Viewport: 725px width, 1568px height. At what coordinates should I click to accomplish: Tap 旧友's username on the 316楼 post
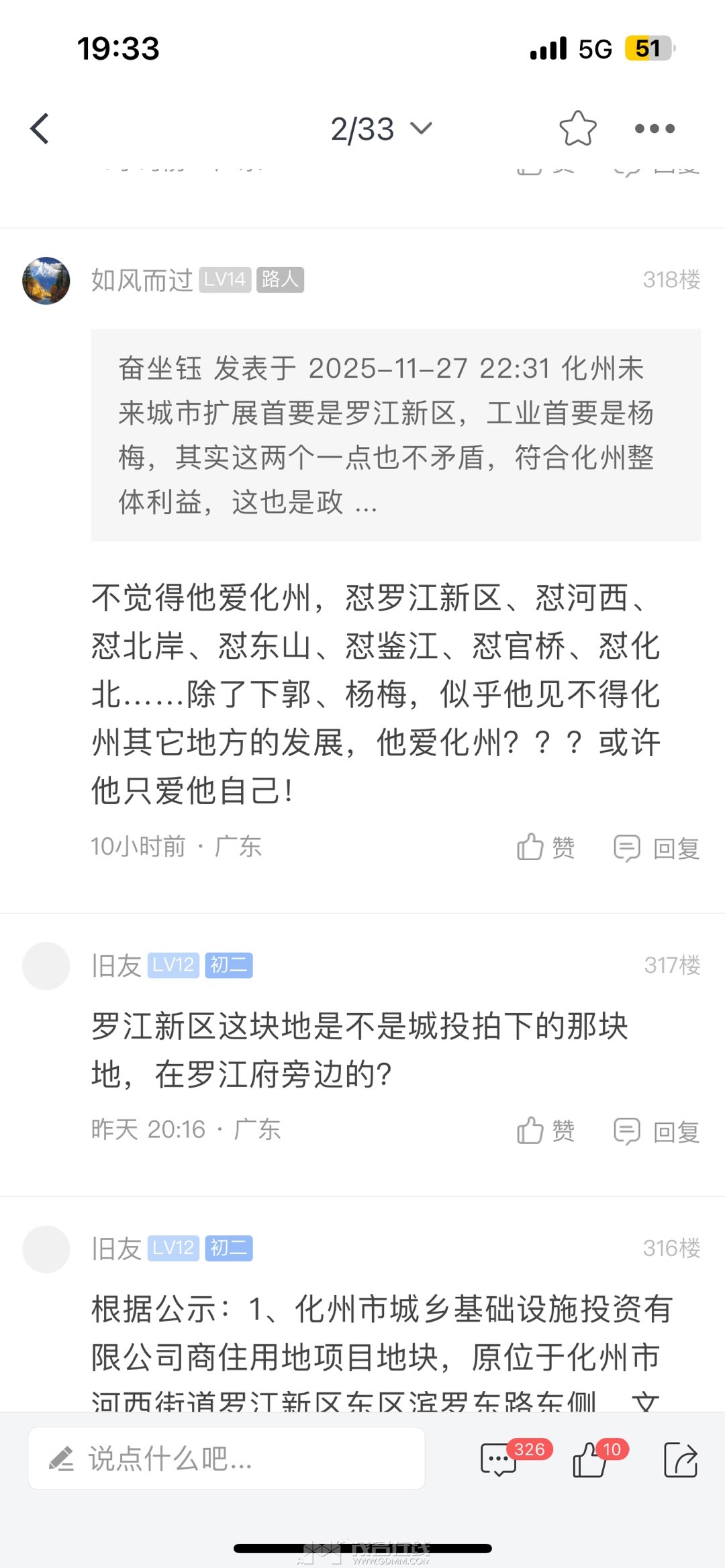[x=116, y=1249]
